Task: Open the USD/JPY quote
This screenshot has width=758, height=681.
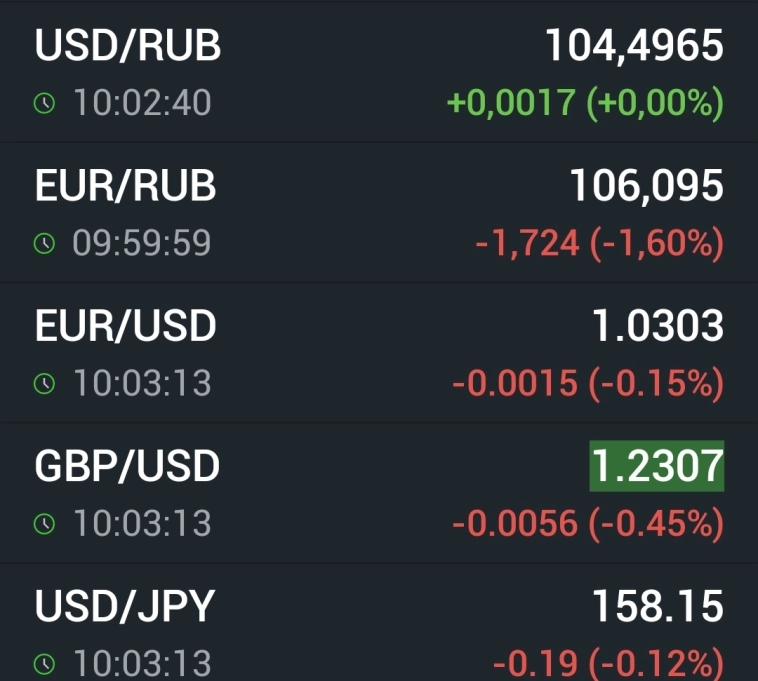Action: [126, 607]
